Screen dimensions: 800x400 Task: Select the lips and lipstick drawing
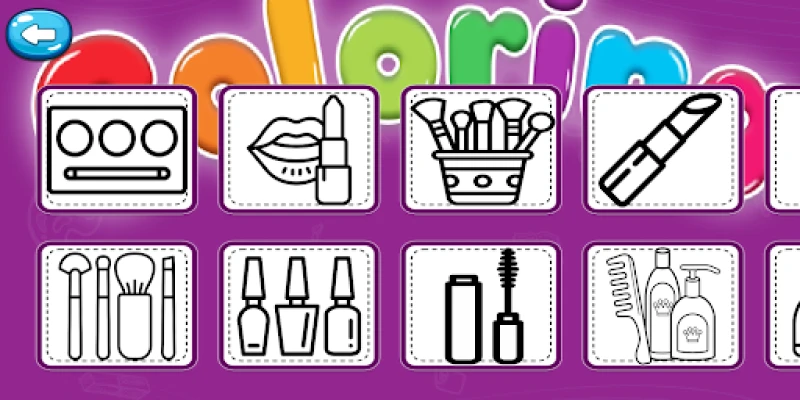tap(299, 148)
